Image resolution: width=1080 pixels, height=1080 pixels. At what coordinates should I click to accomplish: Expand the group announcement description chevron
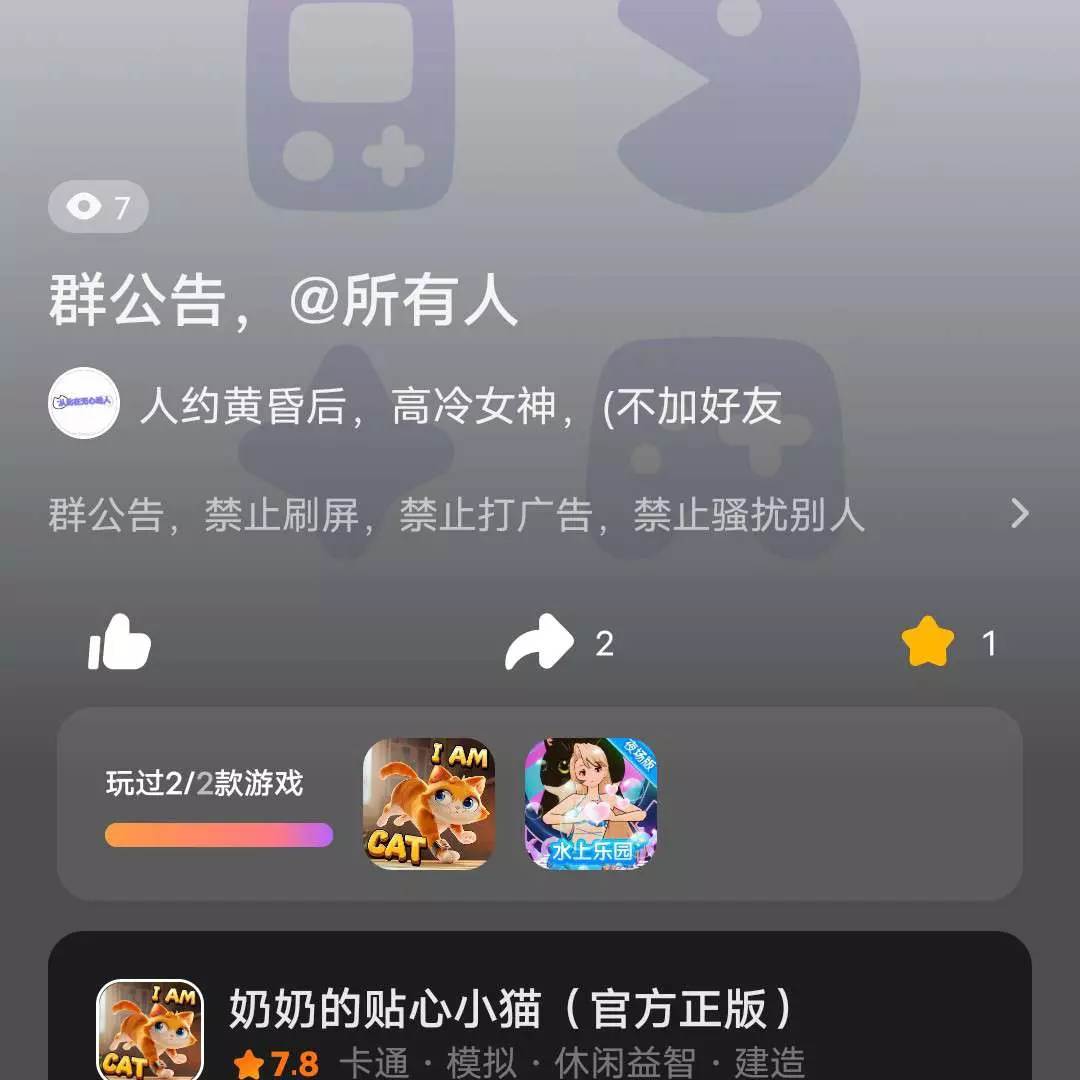tap(1019, 514)
